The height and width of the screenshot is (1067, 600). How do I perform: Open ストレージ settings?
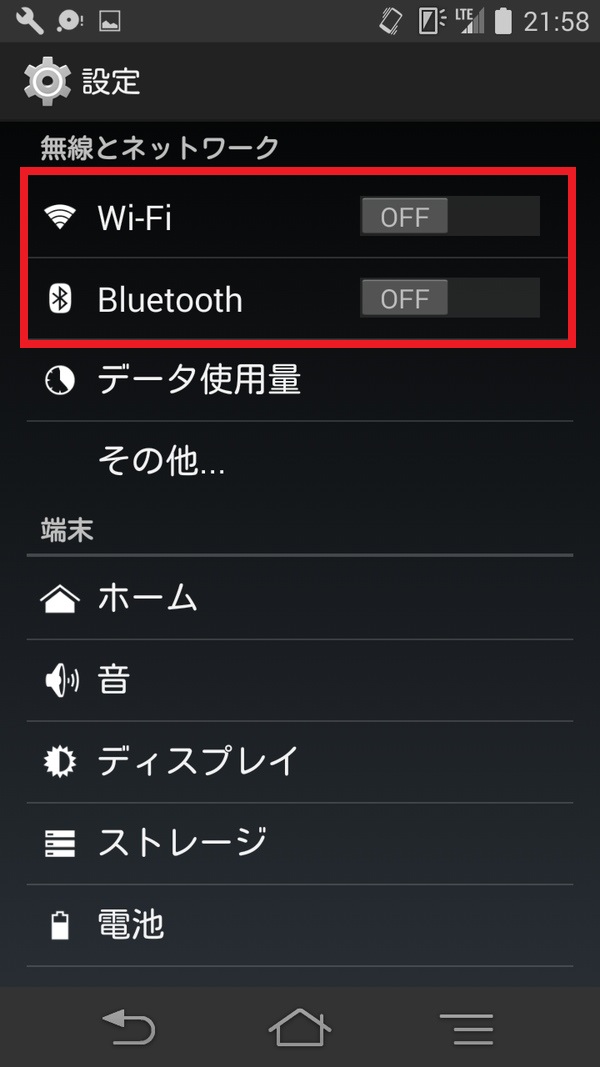[182, 843]
